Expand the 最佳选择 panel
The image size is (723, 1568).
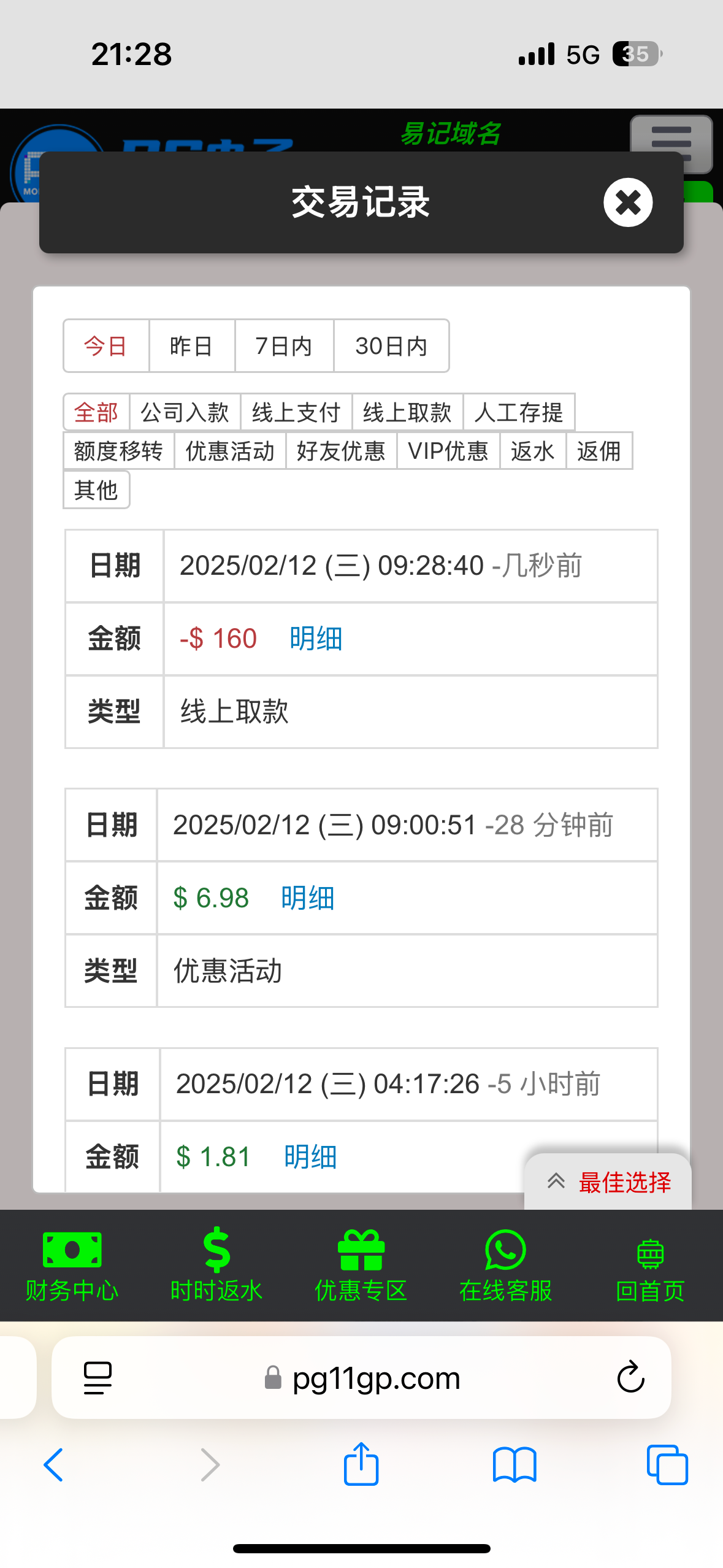pos(608,1182)
